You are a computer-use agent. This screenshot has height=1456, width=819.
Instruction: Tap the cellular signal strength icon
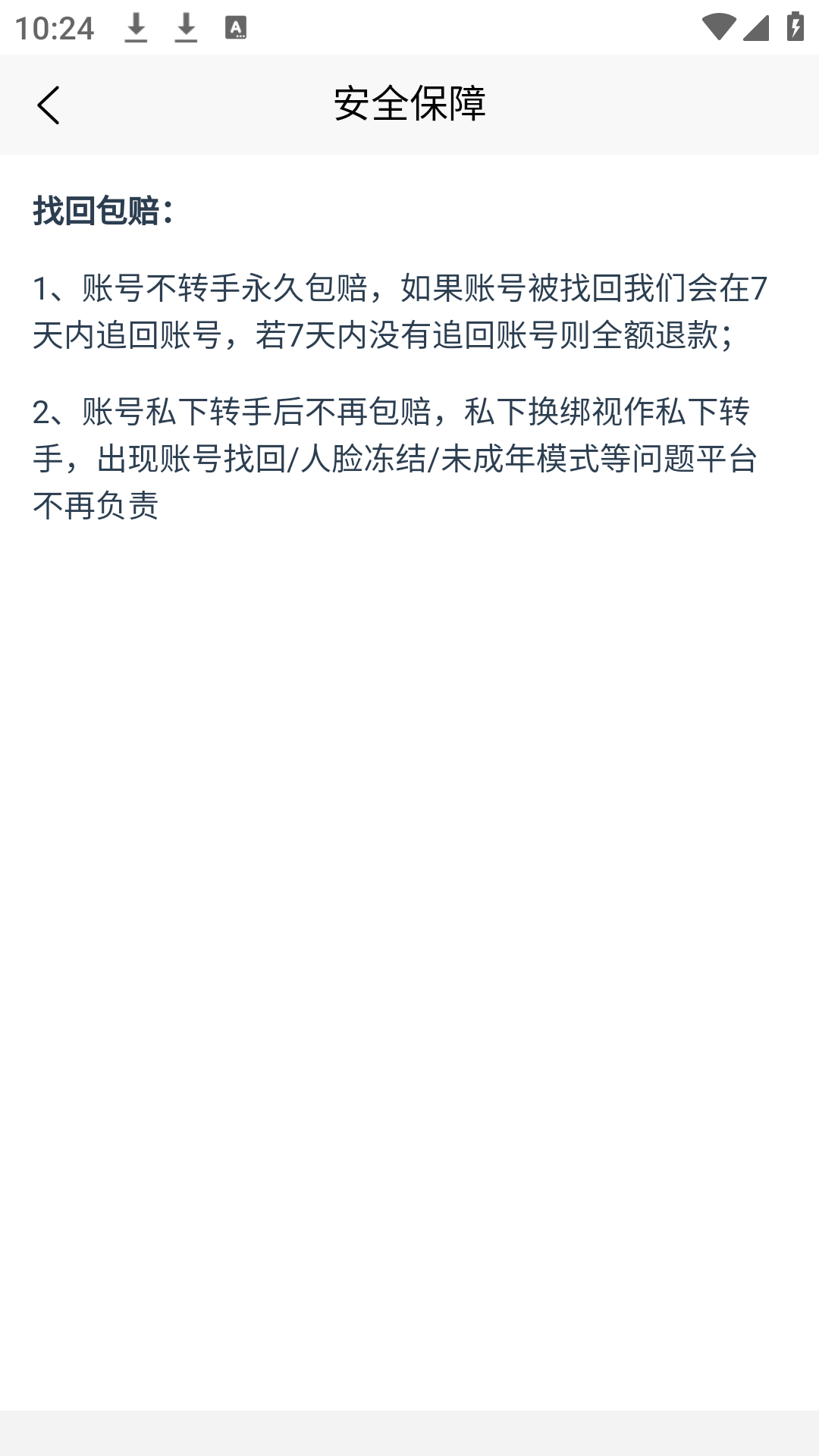(755, 27)
